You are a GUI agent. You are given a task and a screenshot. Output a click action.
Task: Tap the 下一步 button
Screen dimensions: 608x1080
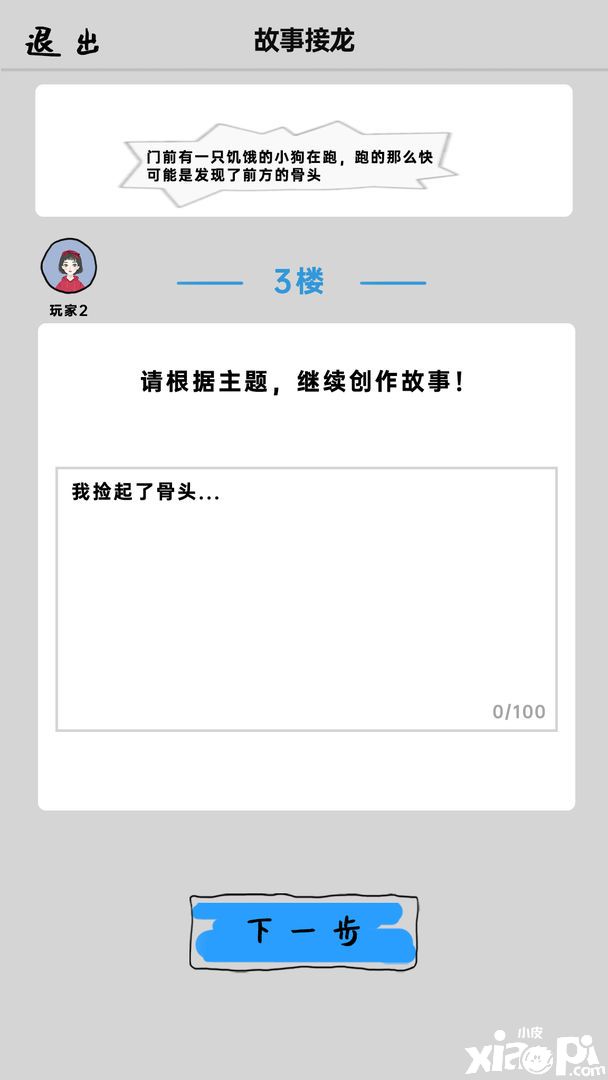tap(304, 932)
